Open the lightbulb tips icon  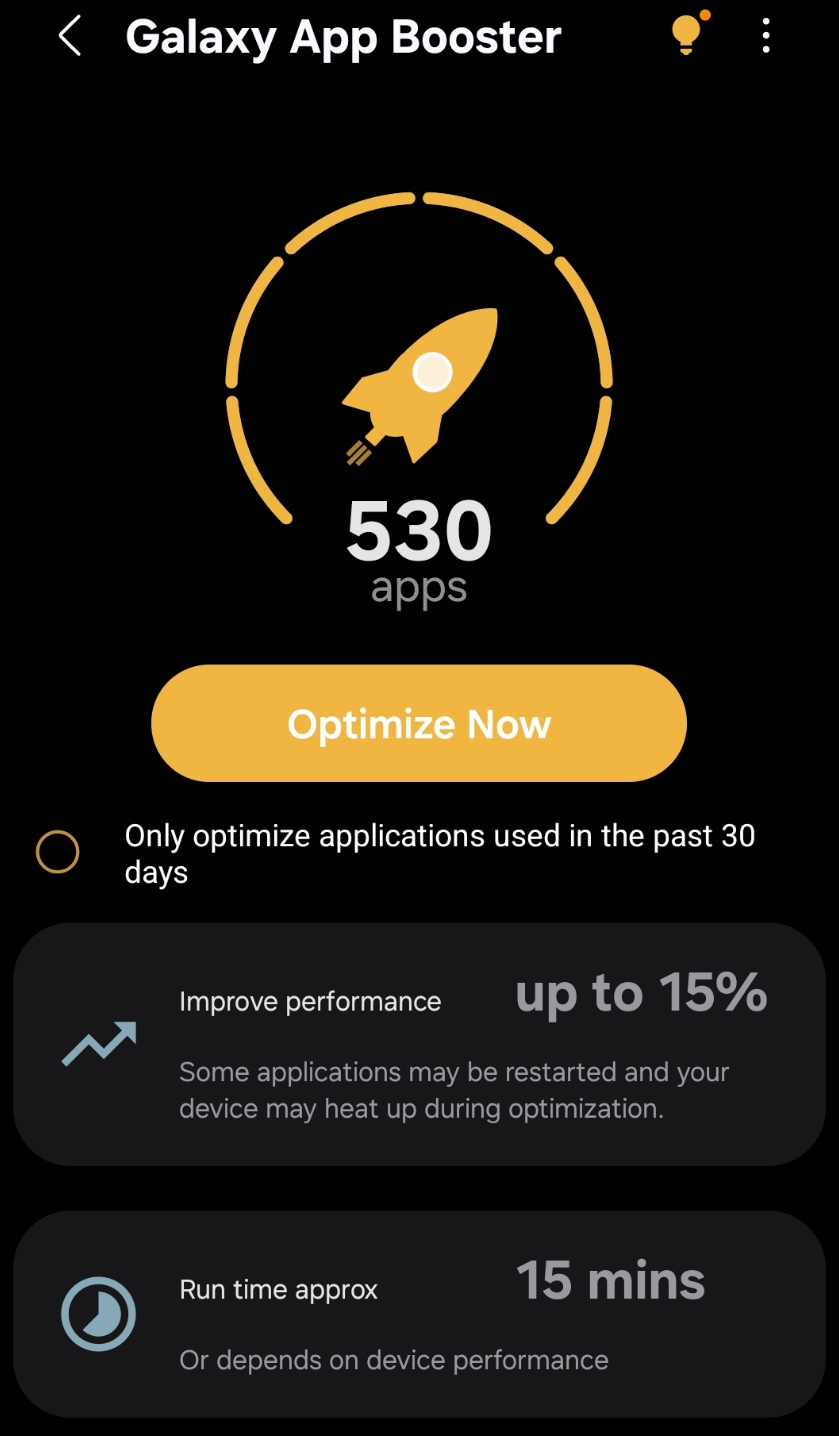tap(686, 35)
